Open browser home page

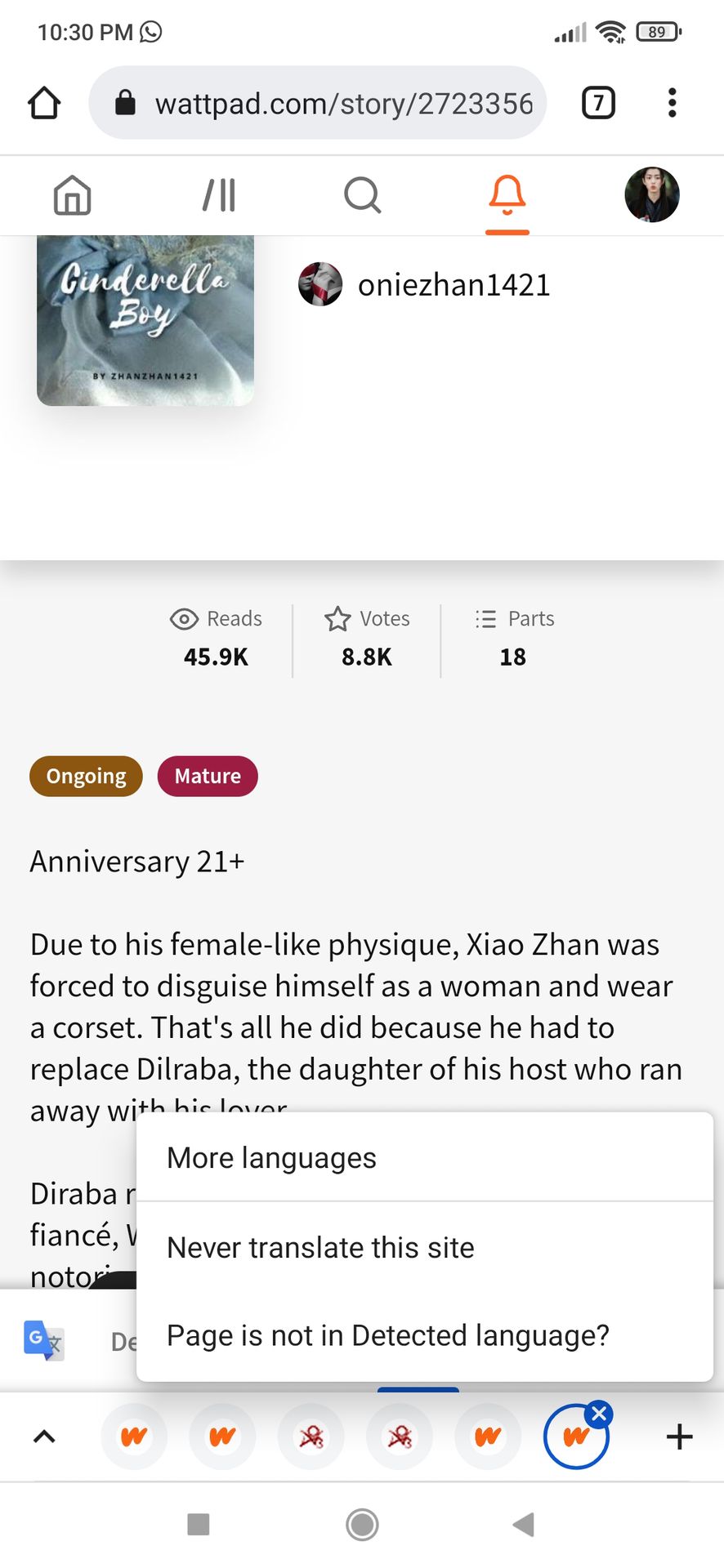[44, 104]
